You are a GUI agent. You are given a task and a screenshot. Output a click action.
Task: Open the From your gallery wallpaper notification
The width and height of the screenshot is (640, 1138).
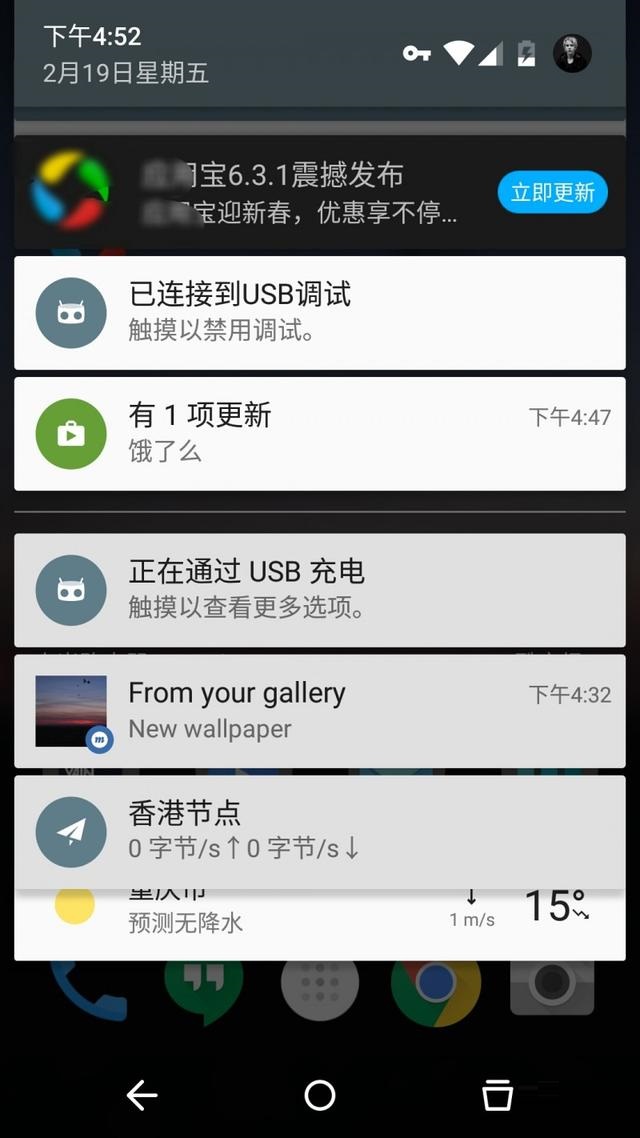pyautogui.click(x=320, y=710)
